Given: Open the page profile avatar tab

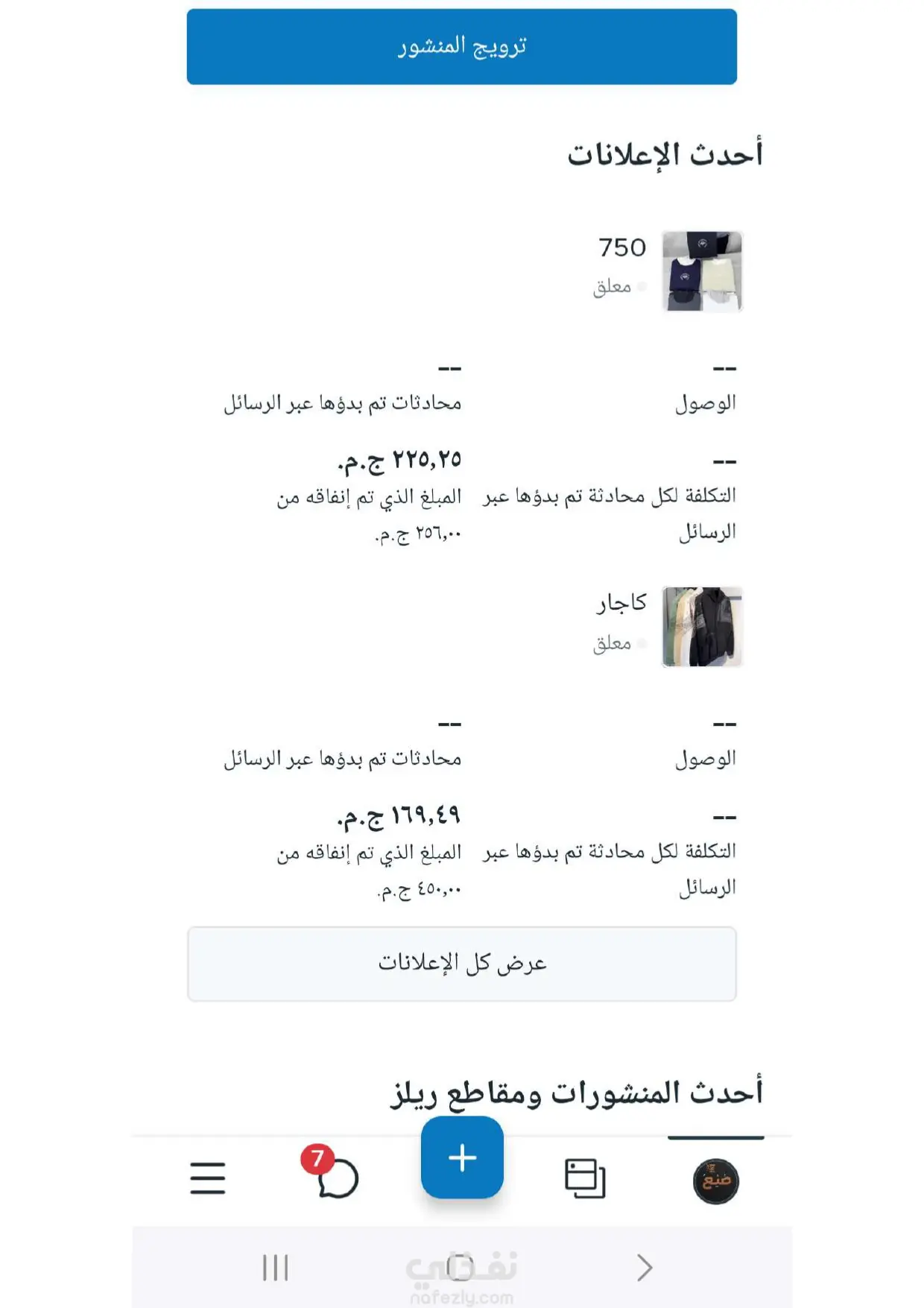Looking at the screenshot, I should click(x=715, y=1181).
